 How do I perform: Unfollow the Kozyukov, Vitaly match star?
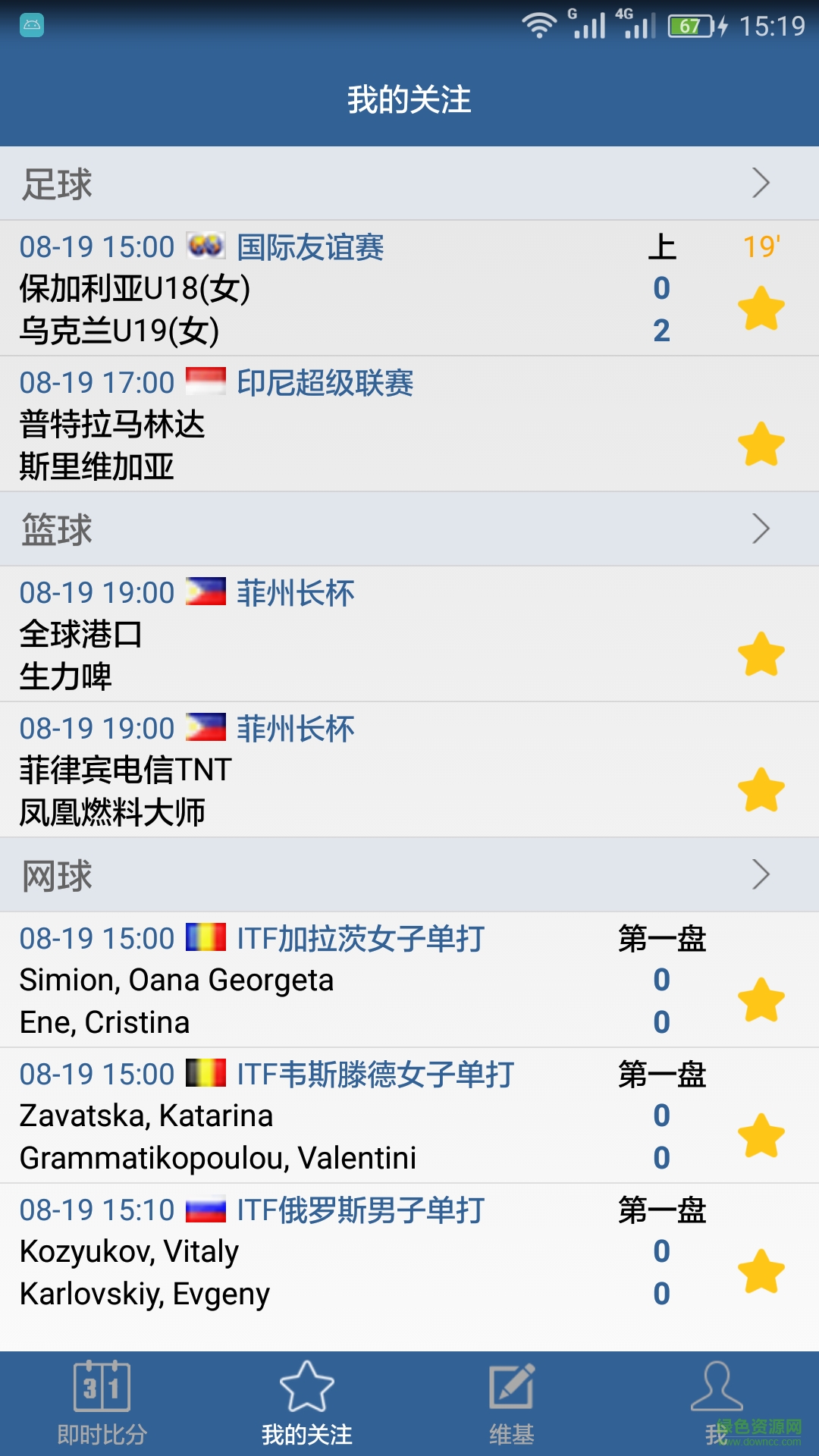coord(761,1272)
